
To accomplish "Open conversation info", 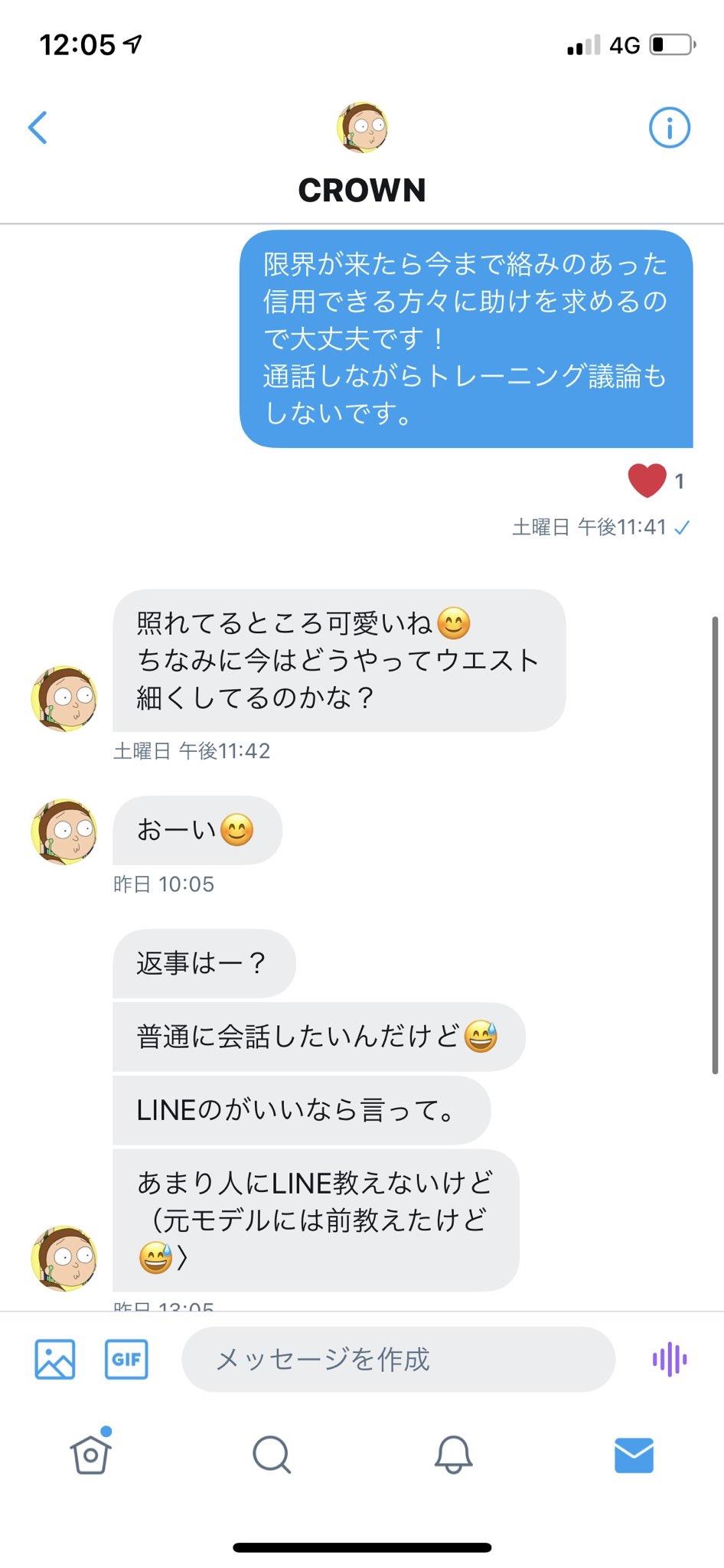I will tap(669, 128).
